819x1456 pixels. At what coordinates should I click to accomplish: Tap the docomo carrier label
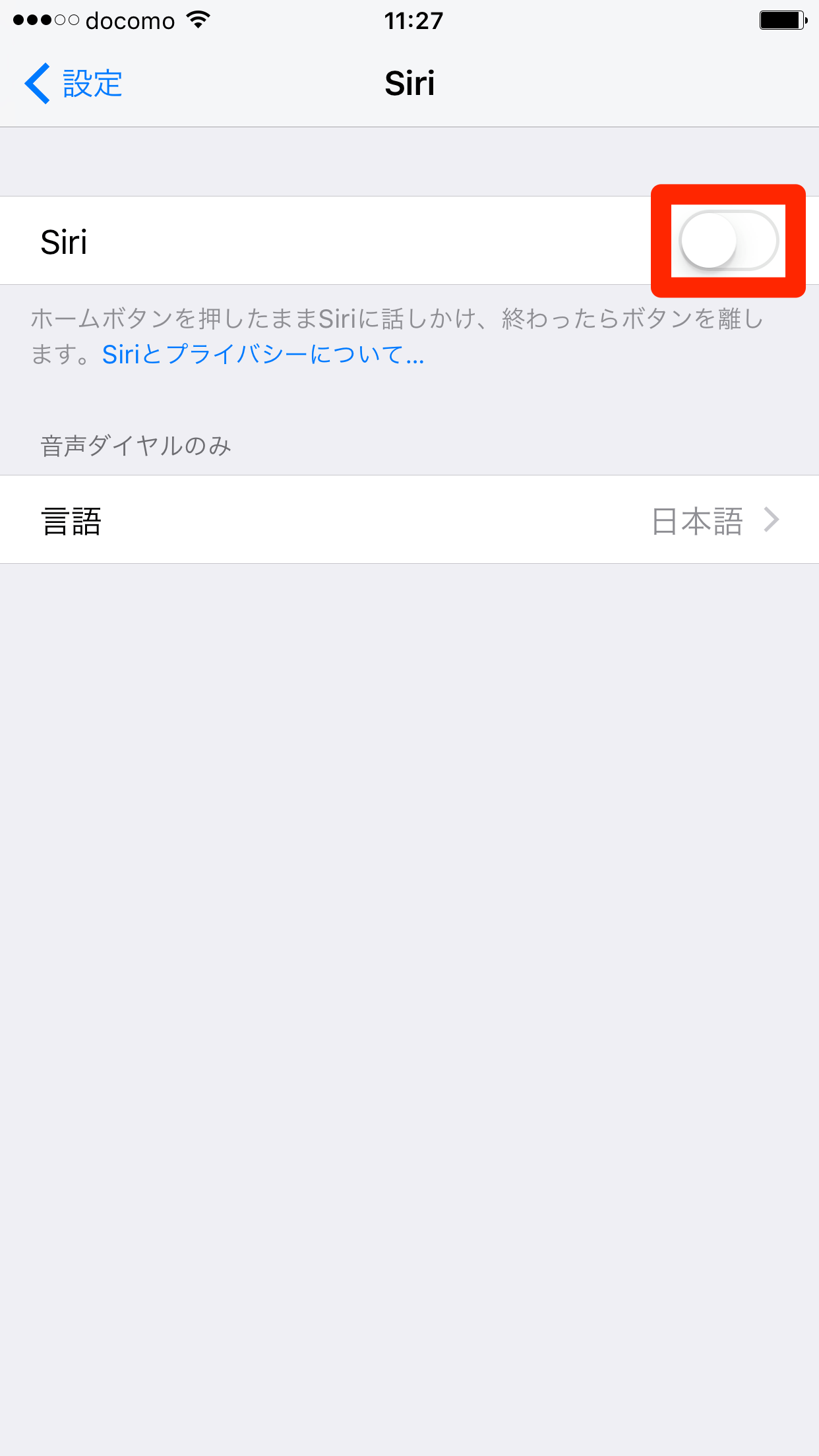[x=130, y=20]
